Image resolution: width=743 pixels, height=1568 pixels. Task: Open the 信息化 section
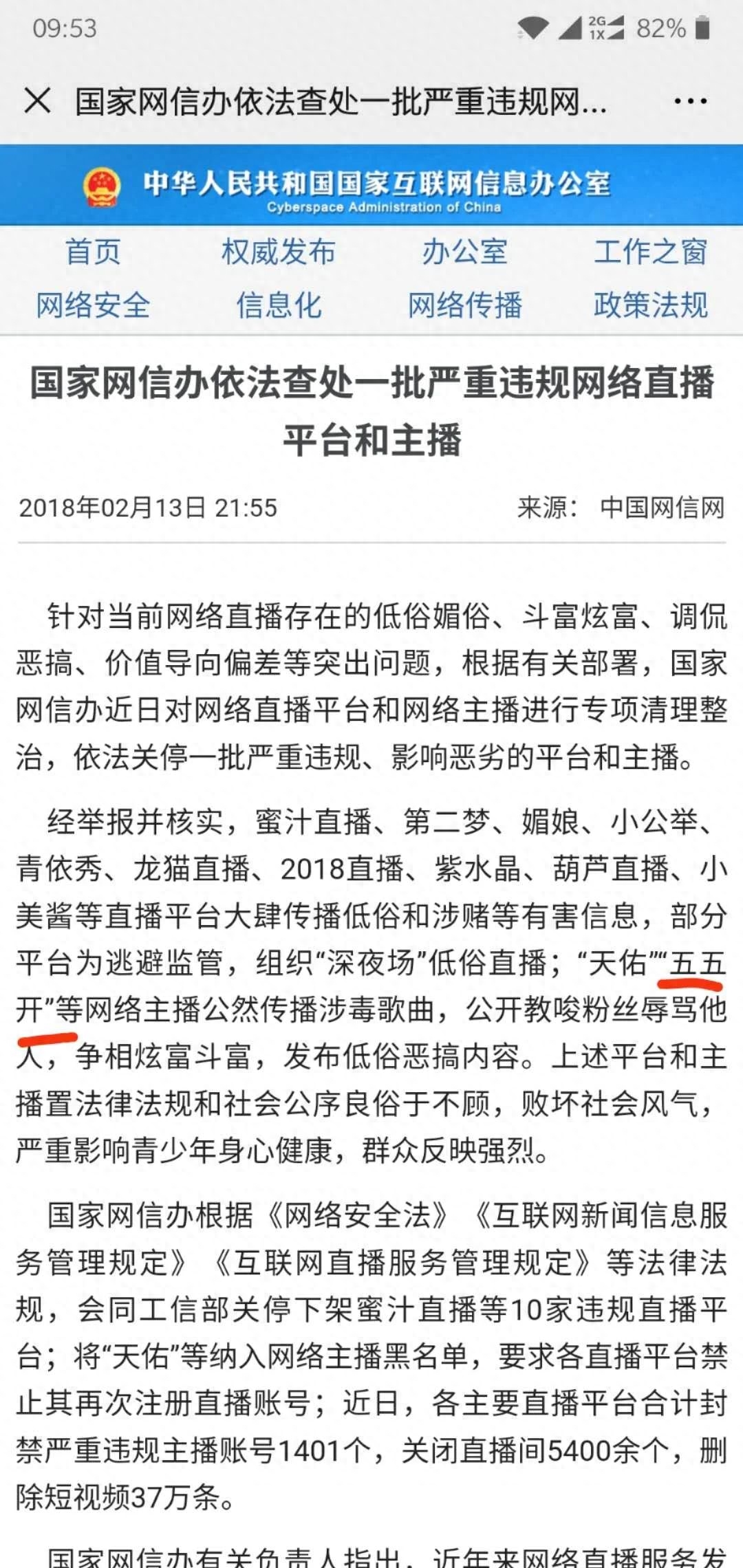[279, 305]
